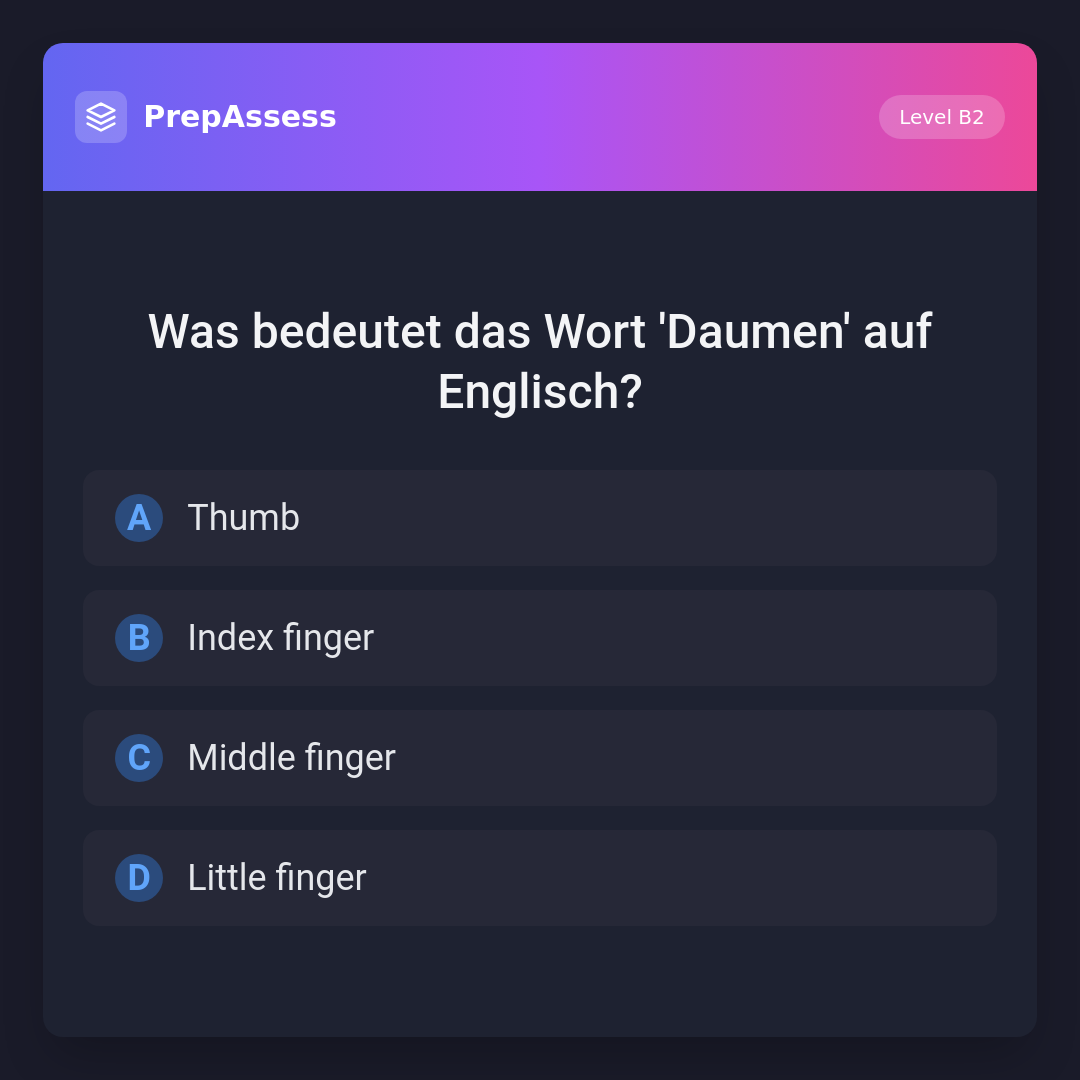Select answer A: Thumb
Image resolution: width=1080 pixels, height=1080 pixels.
(x=540, y=518)
